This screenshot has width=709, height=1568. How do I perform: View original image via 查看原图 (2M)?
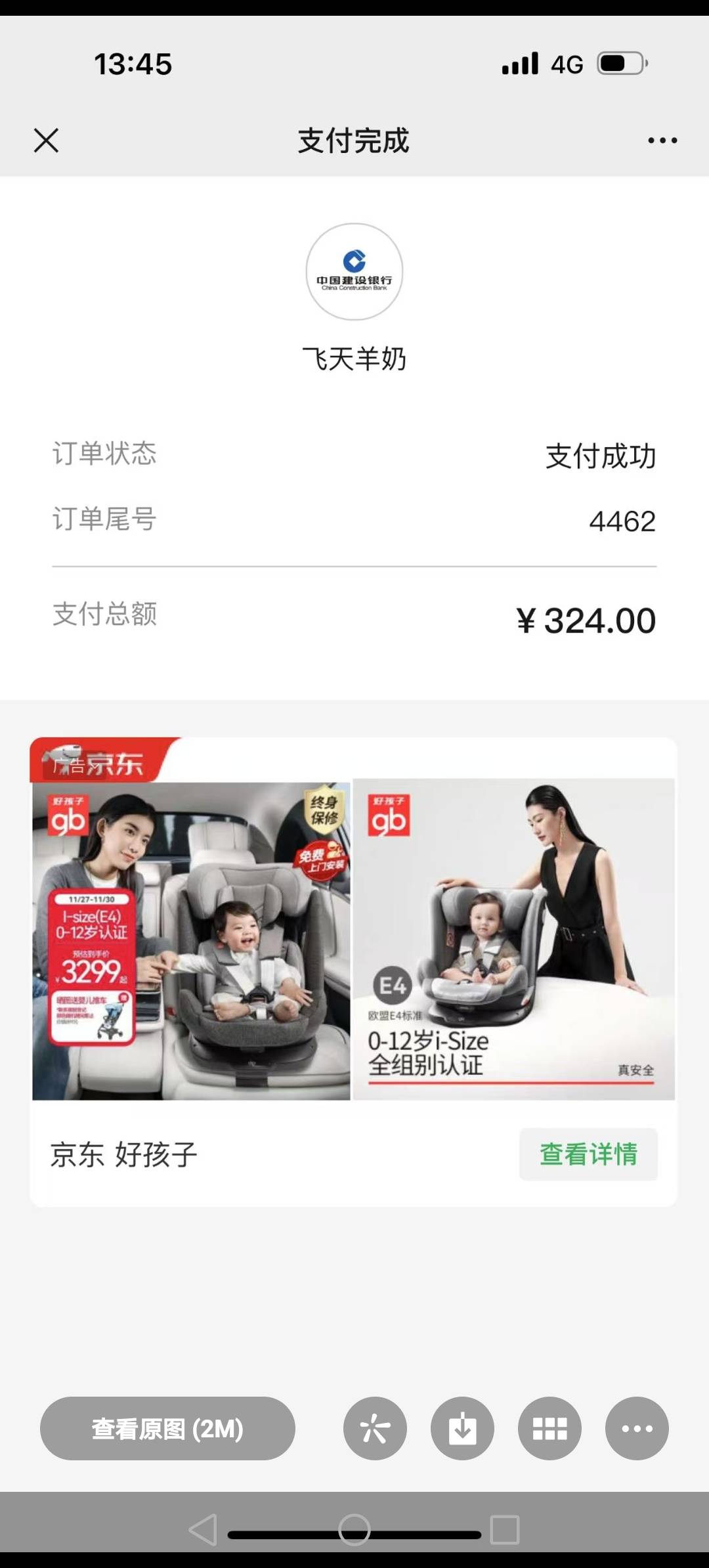coord(167,1429)
